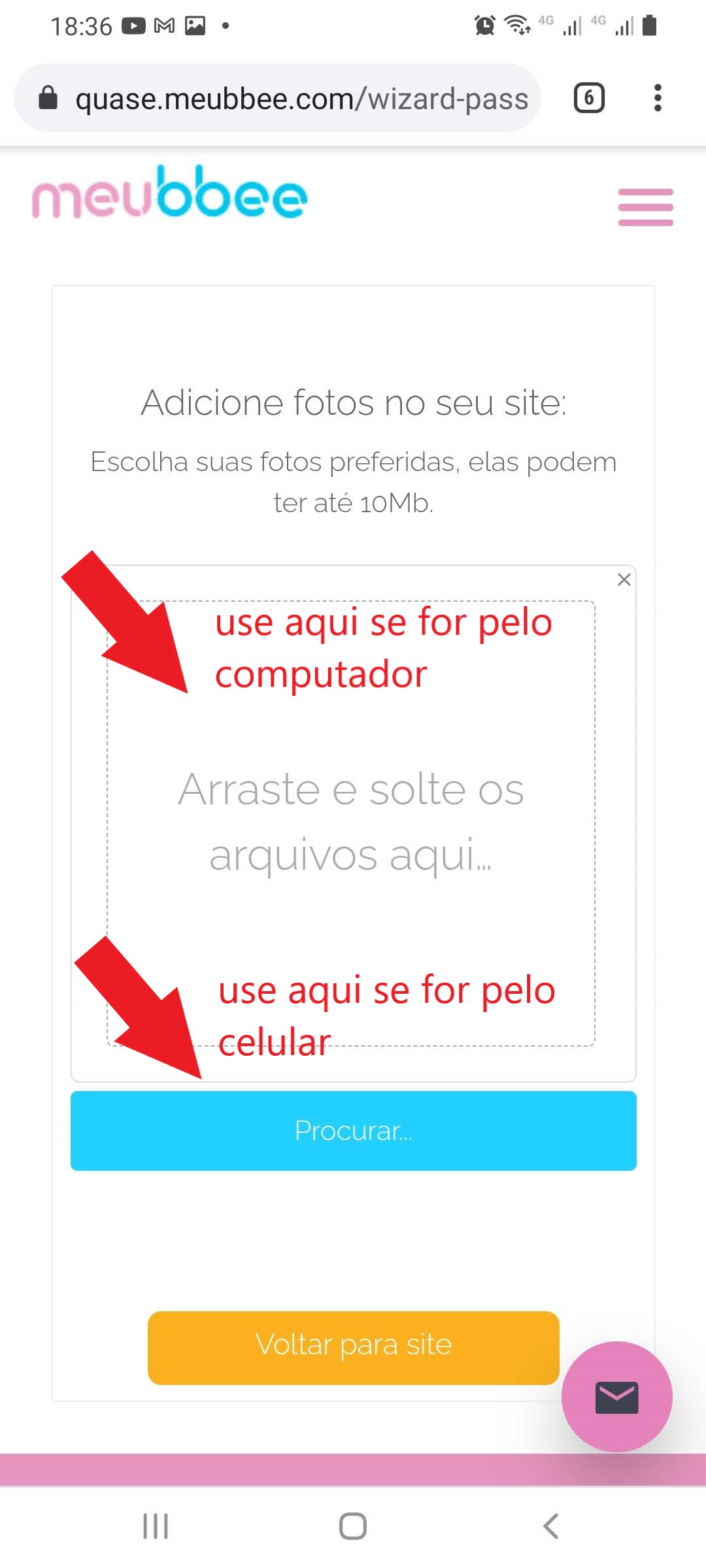Tap the Voltar para site button
This screenshot has height=1568, width=706.
click(353, 1347)
